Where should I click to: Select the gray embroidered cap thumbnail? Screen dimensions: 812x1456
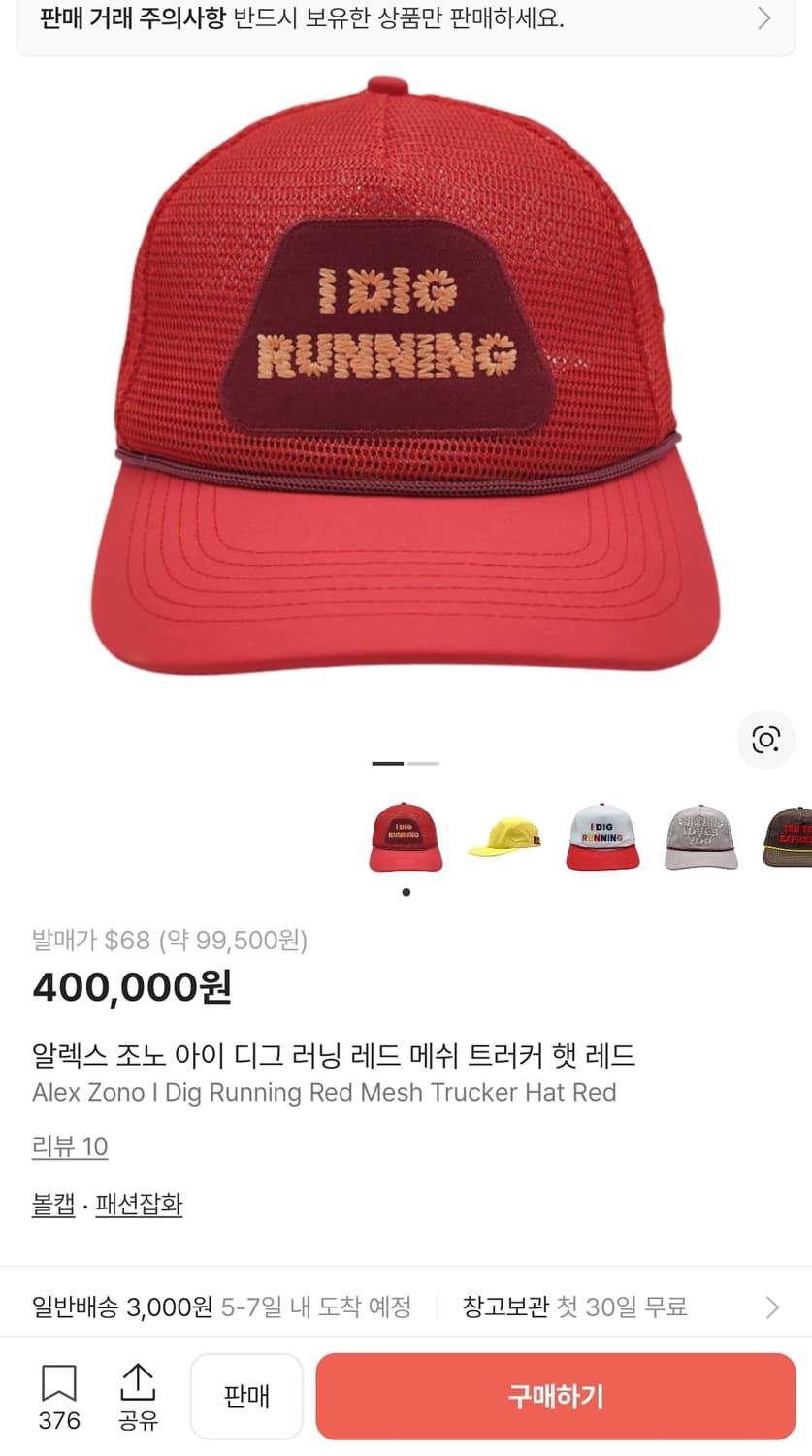[x=700, y=837]
